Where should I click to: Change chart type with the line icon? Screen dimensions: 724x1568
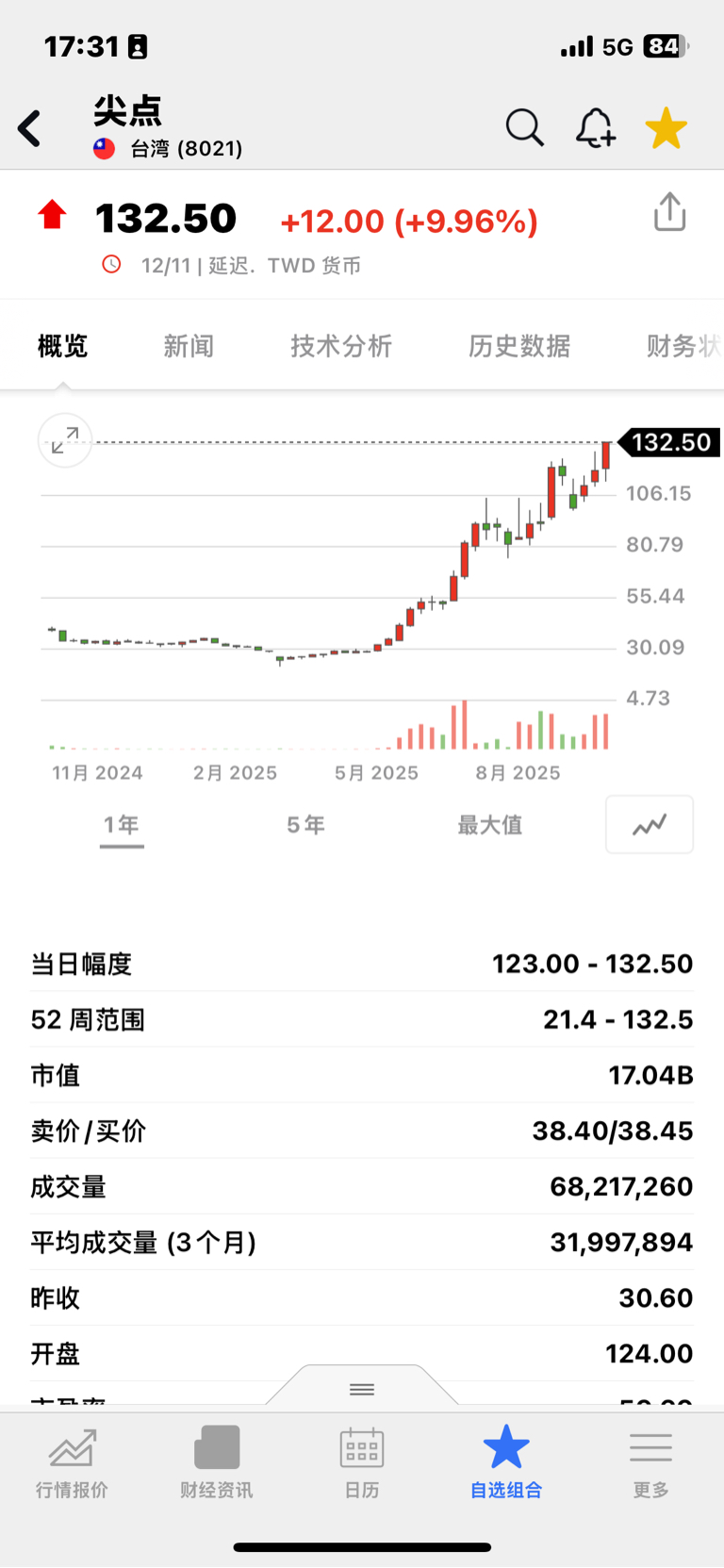[x=650, y=825]
